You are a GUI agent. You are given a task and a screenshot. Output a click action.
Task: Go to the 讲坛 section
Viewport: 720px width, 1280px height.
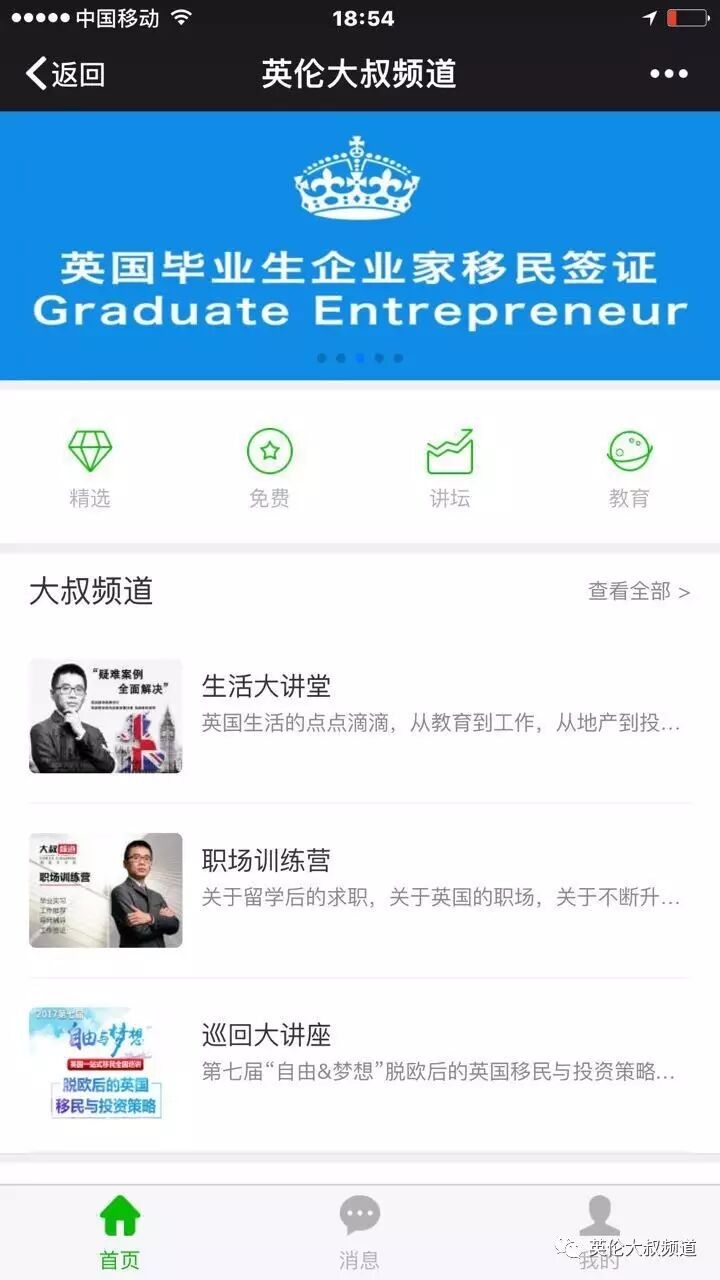tap(449, 468)
